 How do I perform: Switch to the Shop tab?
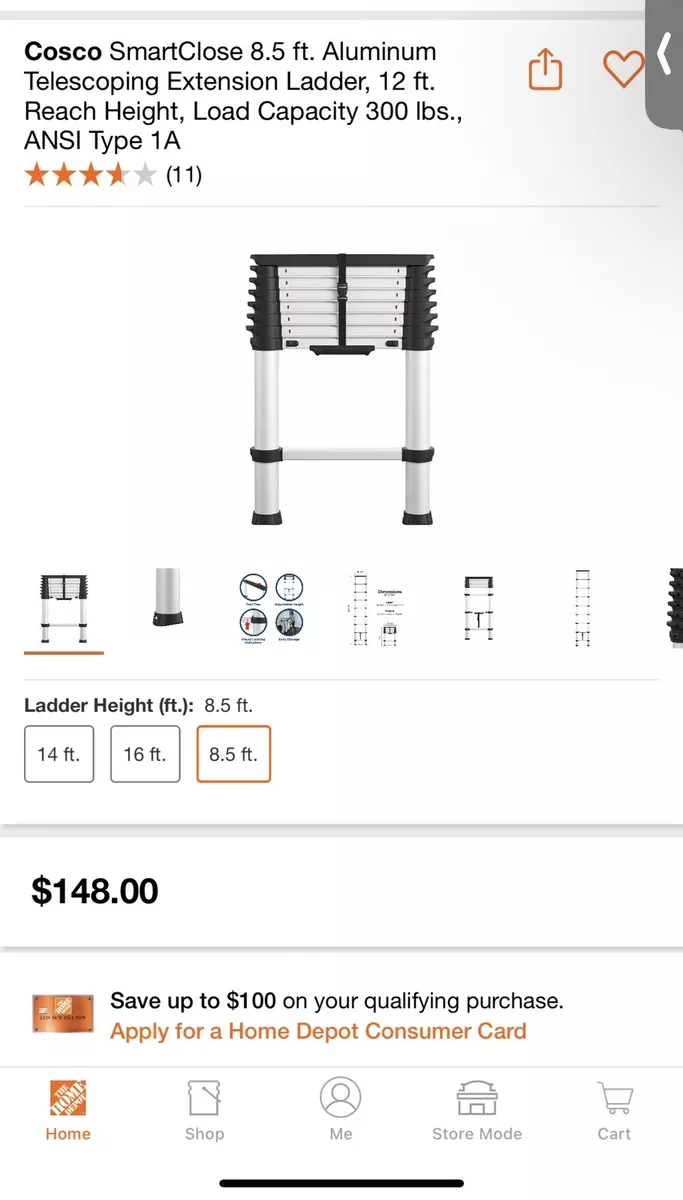tap(204, 1110)
